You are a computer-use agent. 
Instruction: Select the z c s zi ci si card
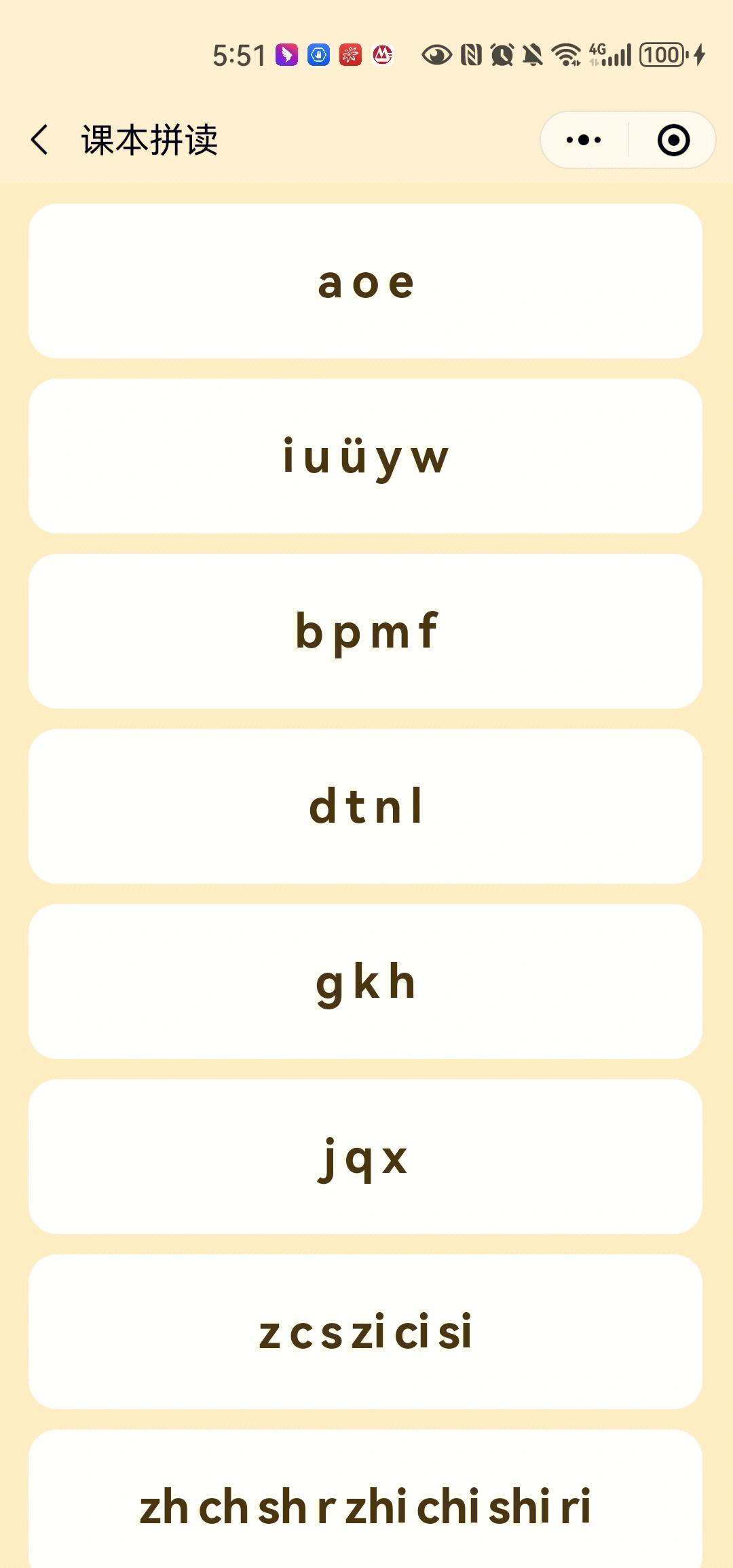click(365, 1332)
